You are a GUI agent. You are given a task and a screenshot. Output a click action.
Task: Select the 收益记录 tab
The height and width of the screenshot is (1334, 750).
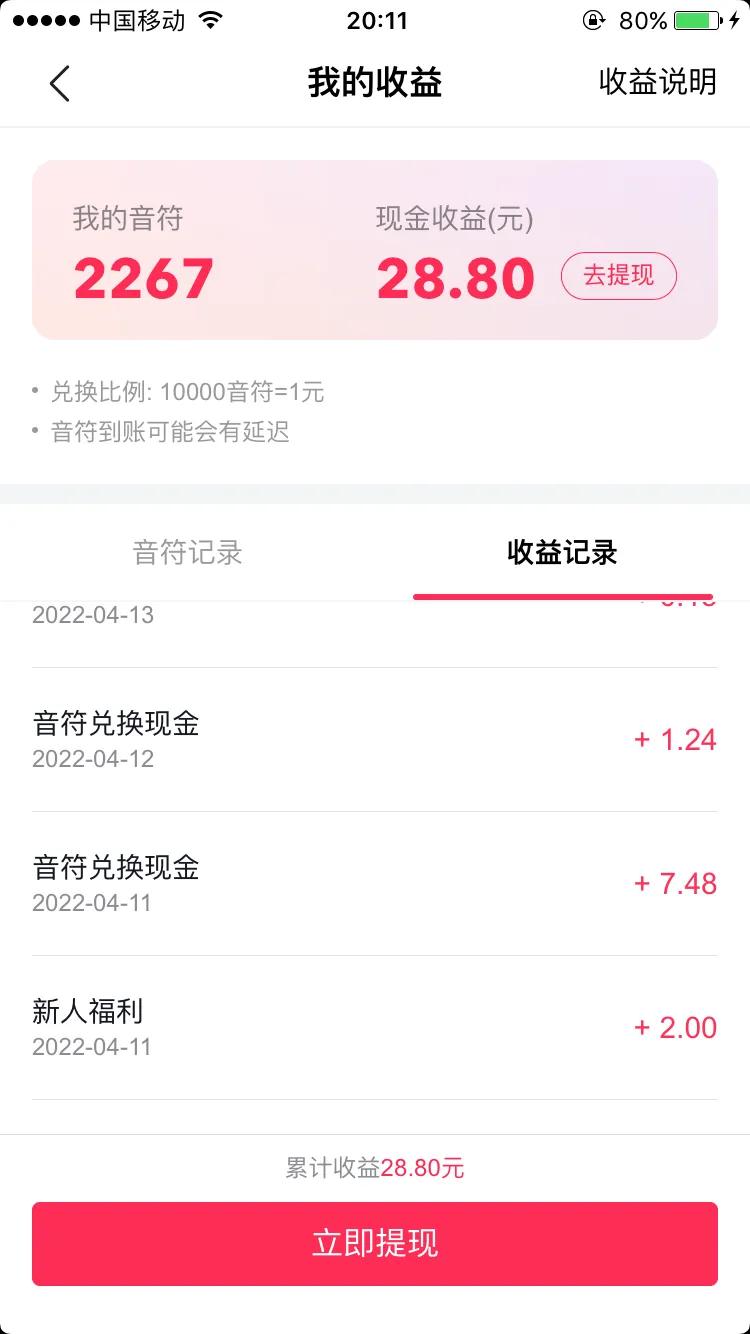coord(562,553)
